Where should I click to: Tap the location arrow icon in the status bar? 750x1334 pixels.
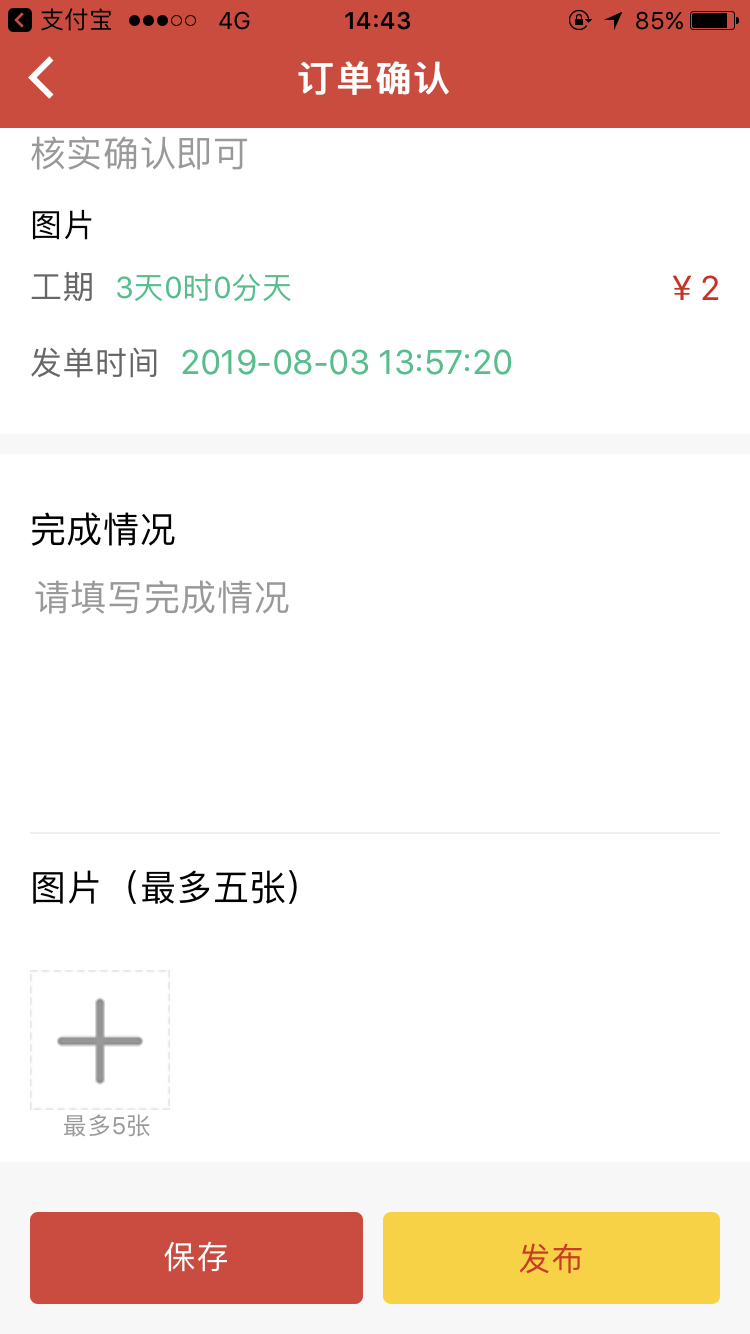[611, 19]
